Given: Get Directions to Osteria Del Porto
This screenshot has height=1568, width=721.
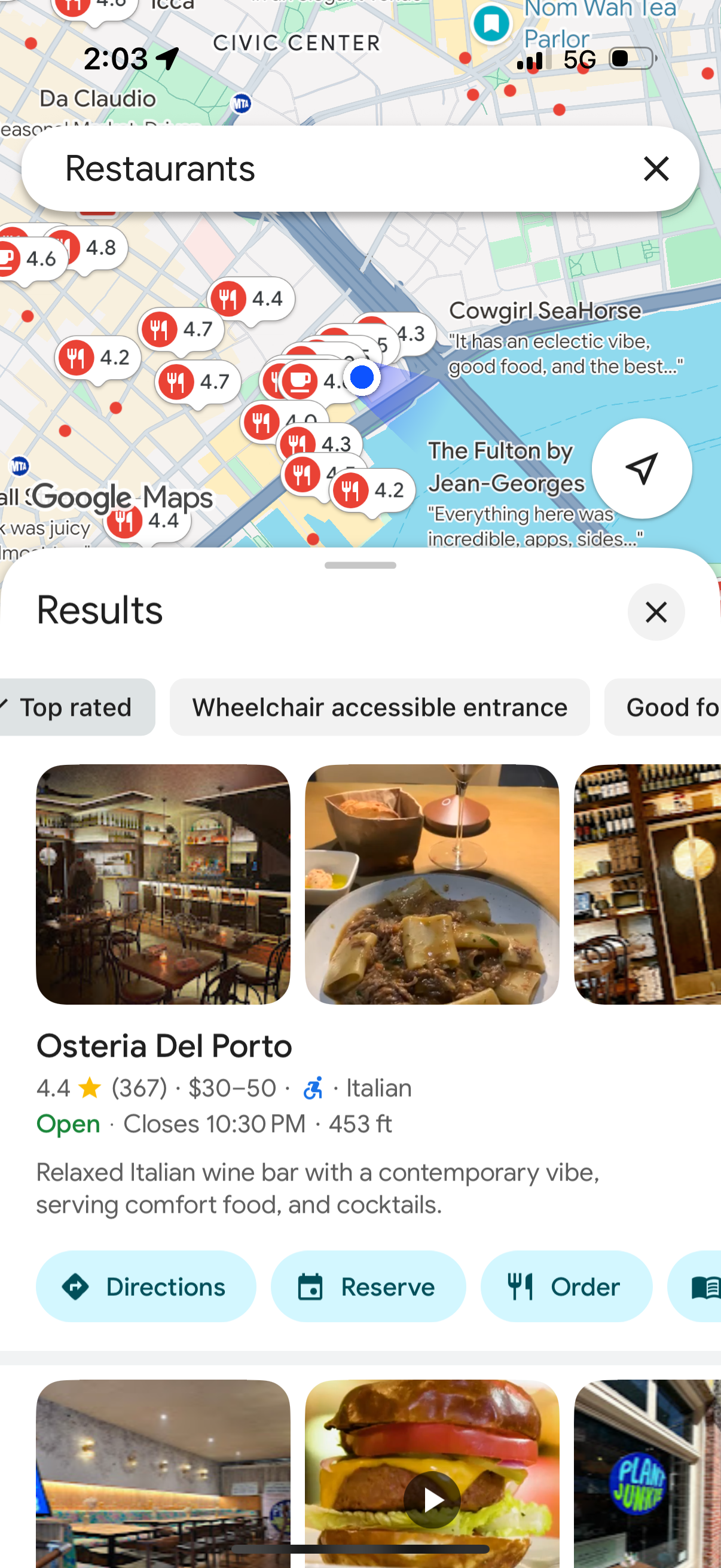Looking at the screenshot, I should (145, 1287).
